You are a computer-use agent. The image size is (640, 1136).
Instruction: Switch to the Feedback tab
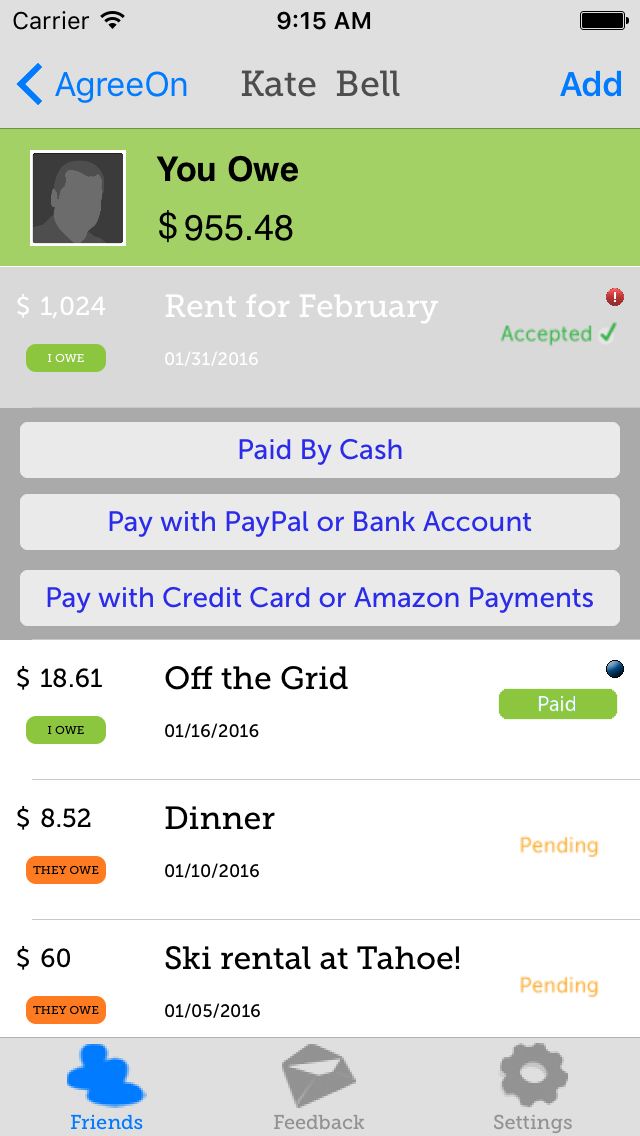tap(319, 1088)
